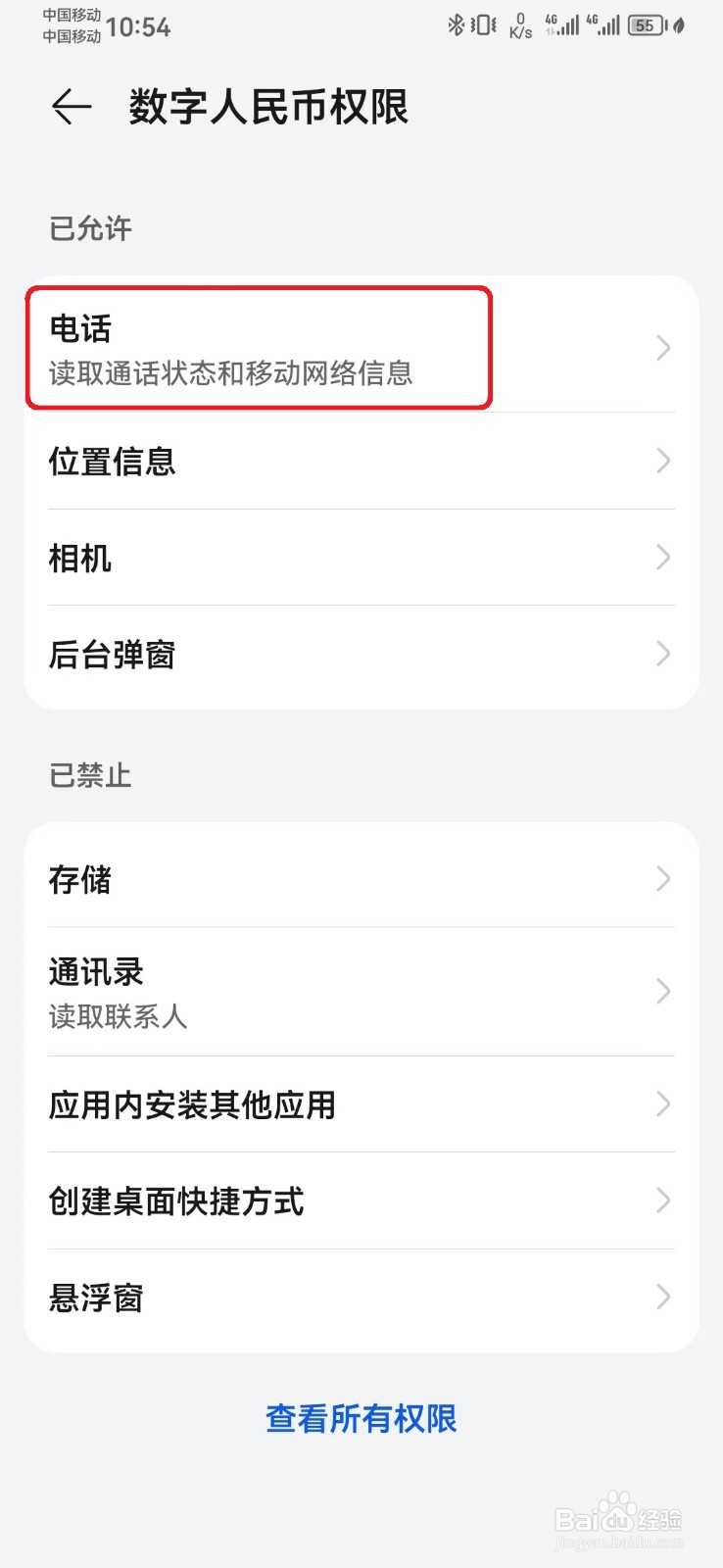Tap the network speed K/s indicator

(519, 27)
